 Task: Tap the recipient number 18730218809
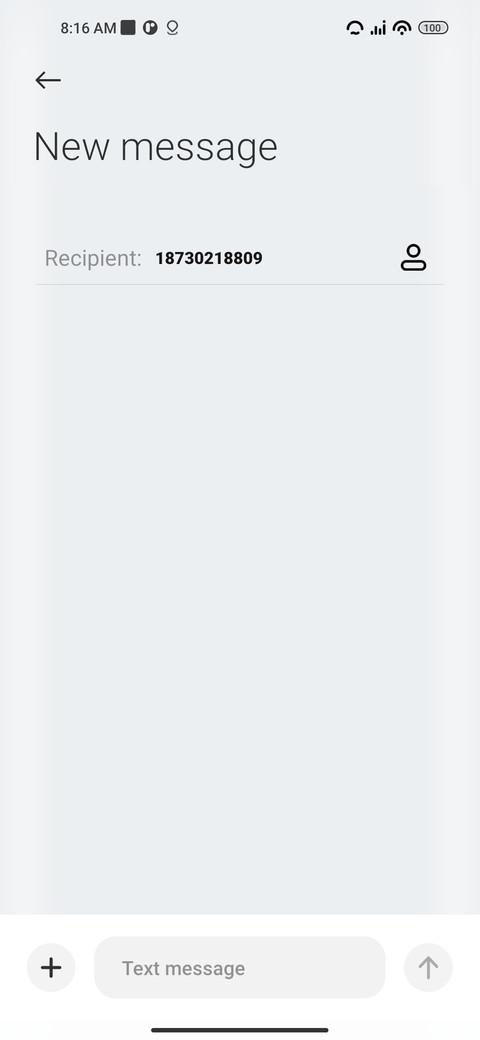(x=209, y=258)
